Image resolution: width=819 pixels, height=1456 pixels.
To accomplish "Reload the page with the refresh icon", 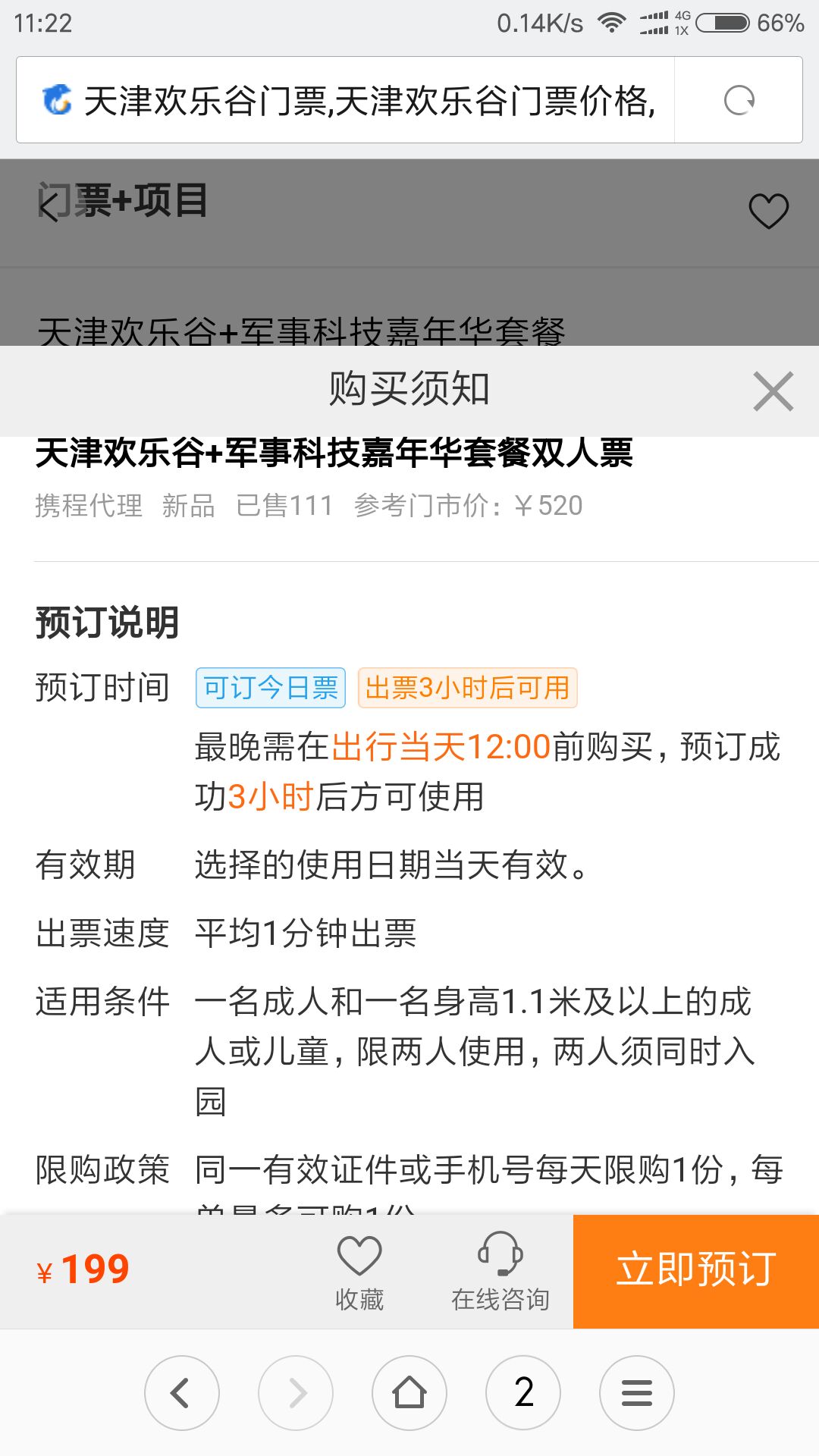I will pyautogui.click(x=739, y=100).
